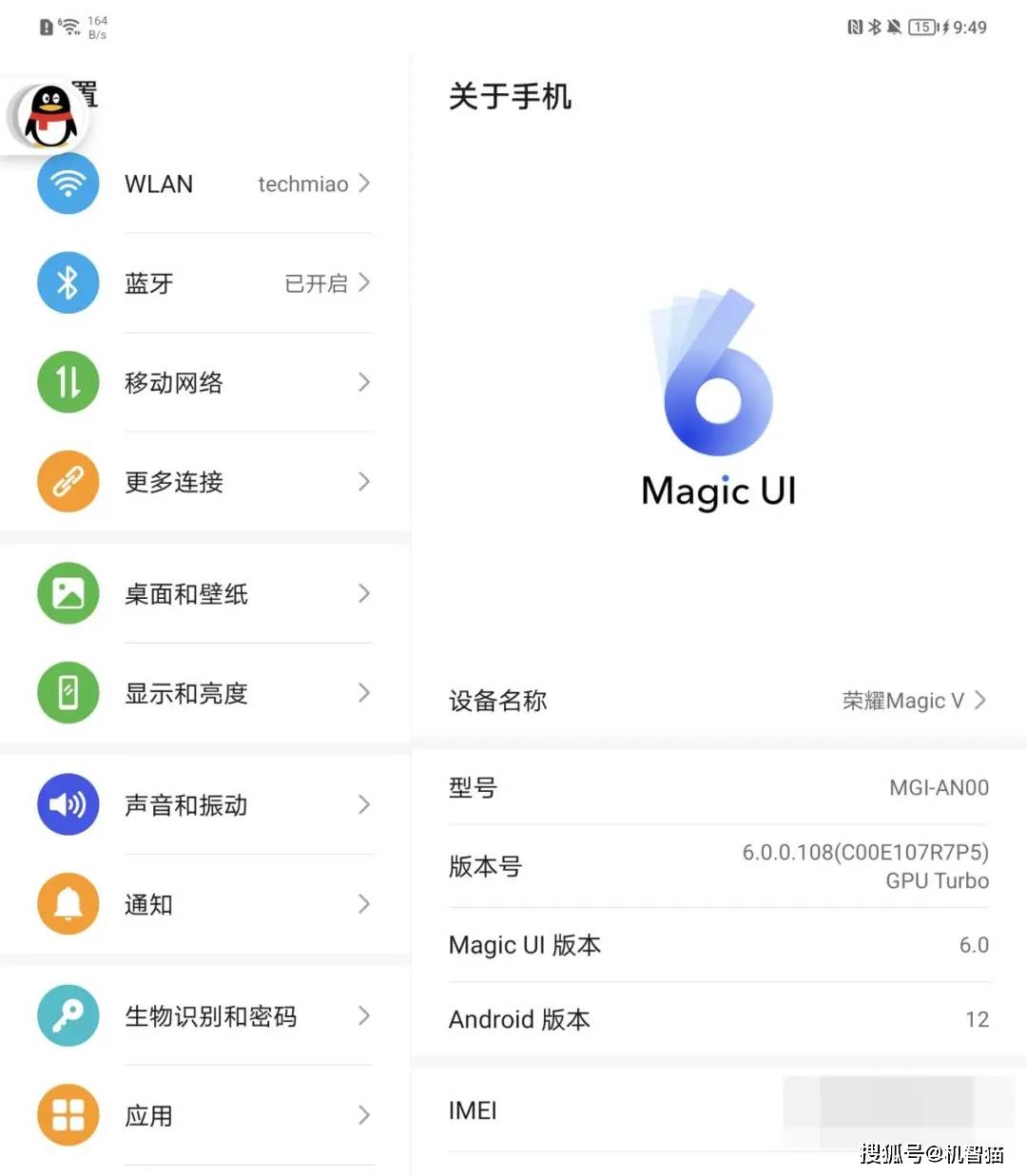Open 更多连接 settings
Image resolution: width=1027 pixels, height=1176 pixels.
tap(204, 482)
